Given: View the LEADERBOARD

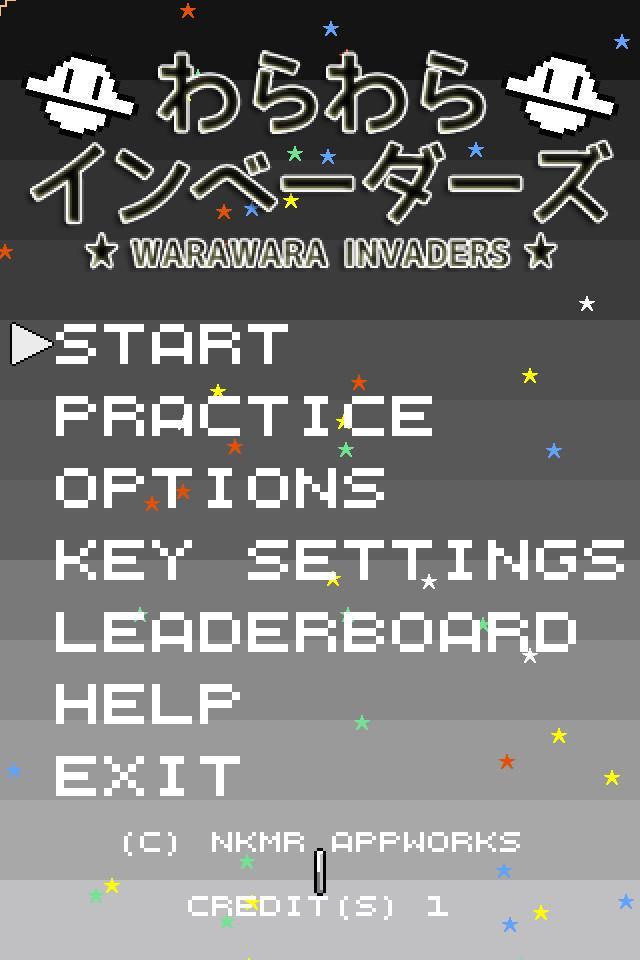Looking at the screenshot, I should [316, 632].
